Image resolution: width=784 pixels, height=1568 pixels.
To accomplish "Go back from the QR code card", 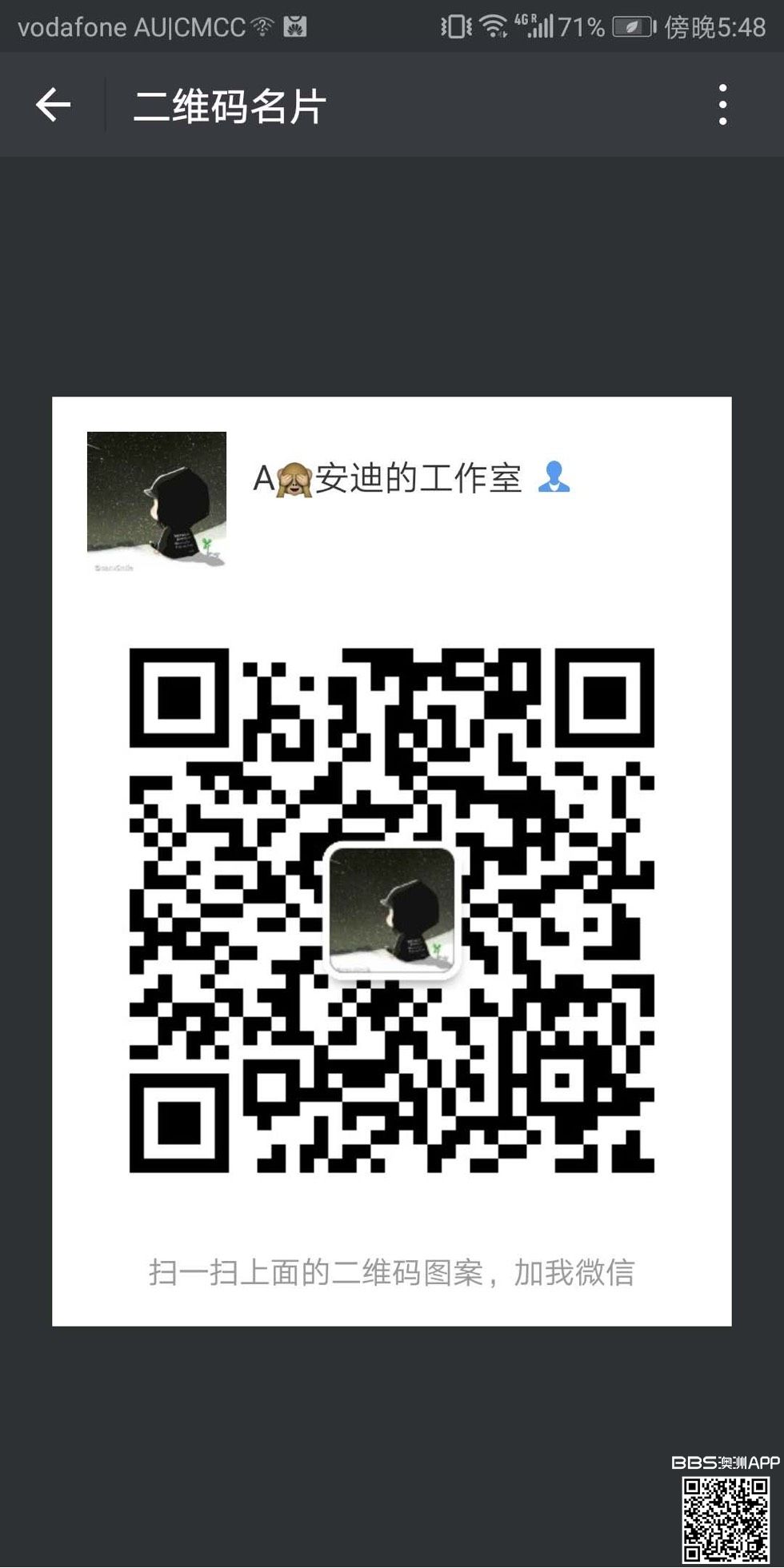I will pos(53,106).
